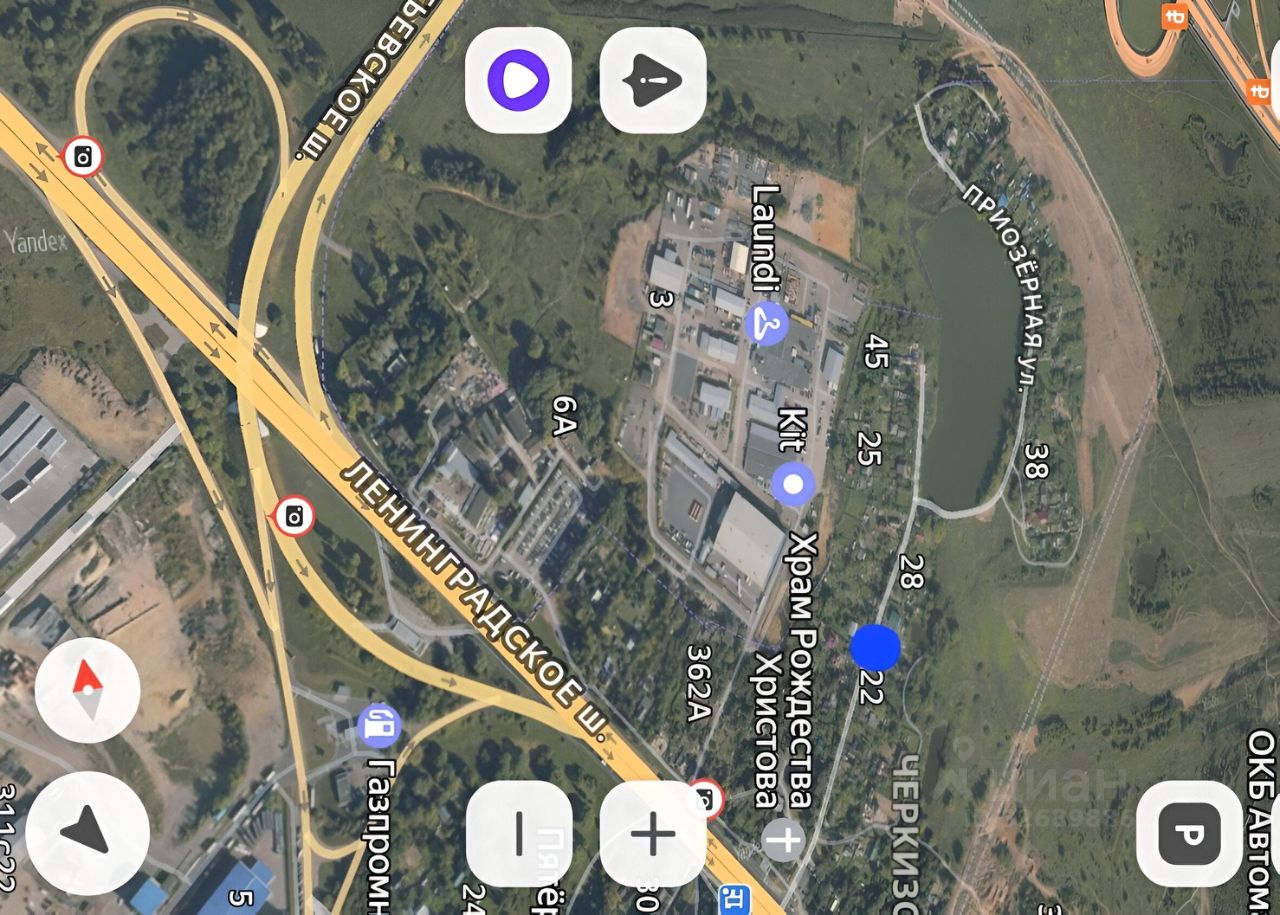Zoom out with the minus button
The image size is (1280, 915).
(x=519, y=833)
